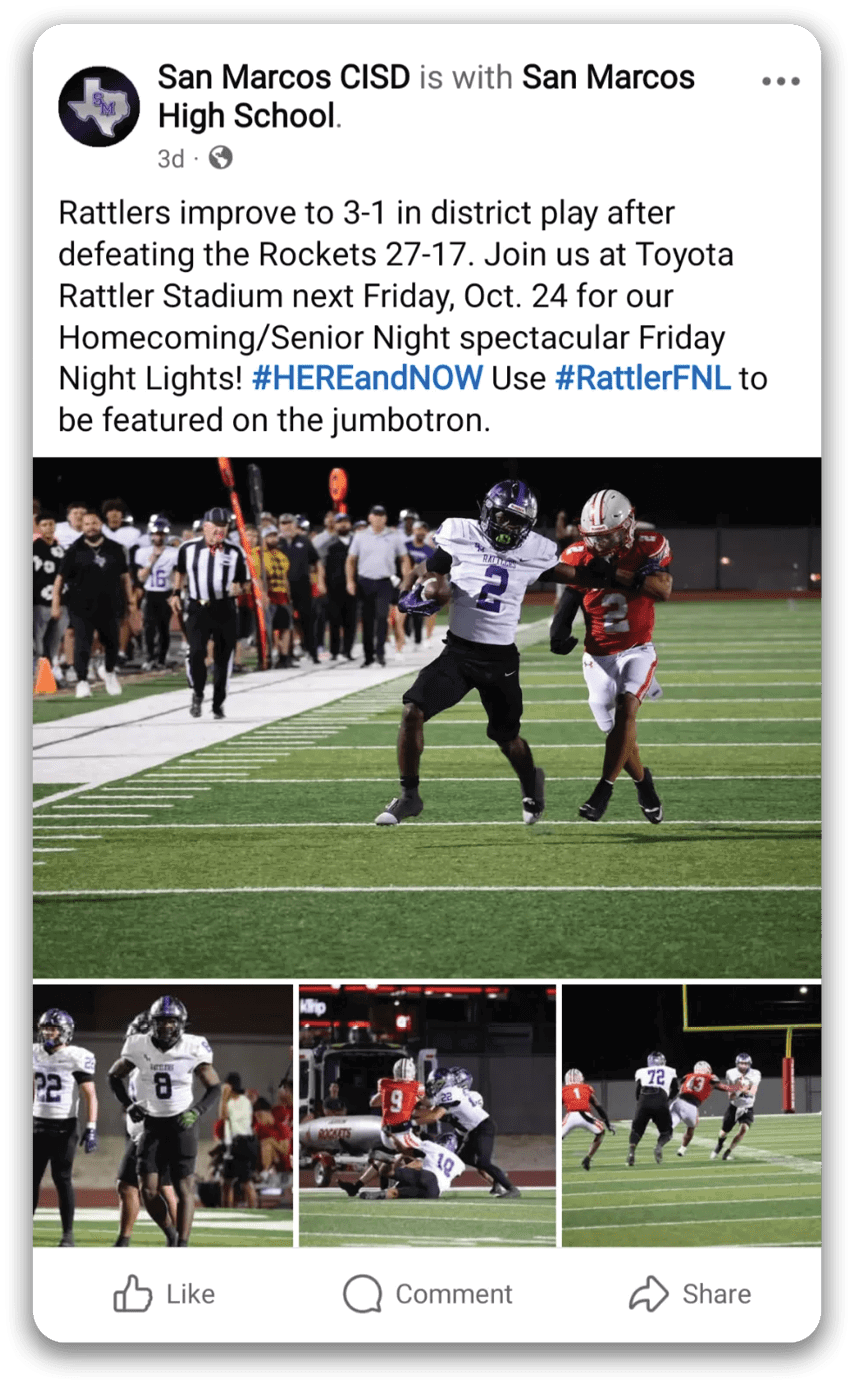Screen dimensions: 854x1385
Task: Open the post's three-dot options menu
Action: [x=780, y=81]
